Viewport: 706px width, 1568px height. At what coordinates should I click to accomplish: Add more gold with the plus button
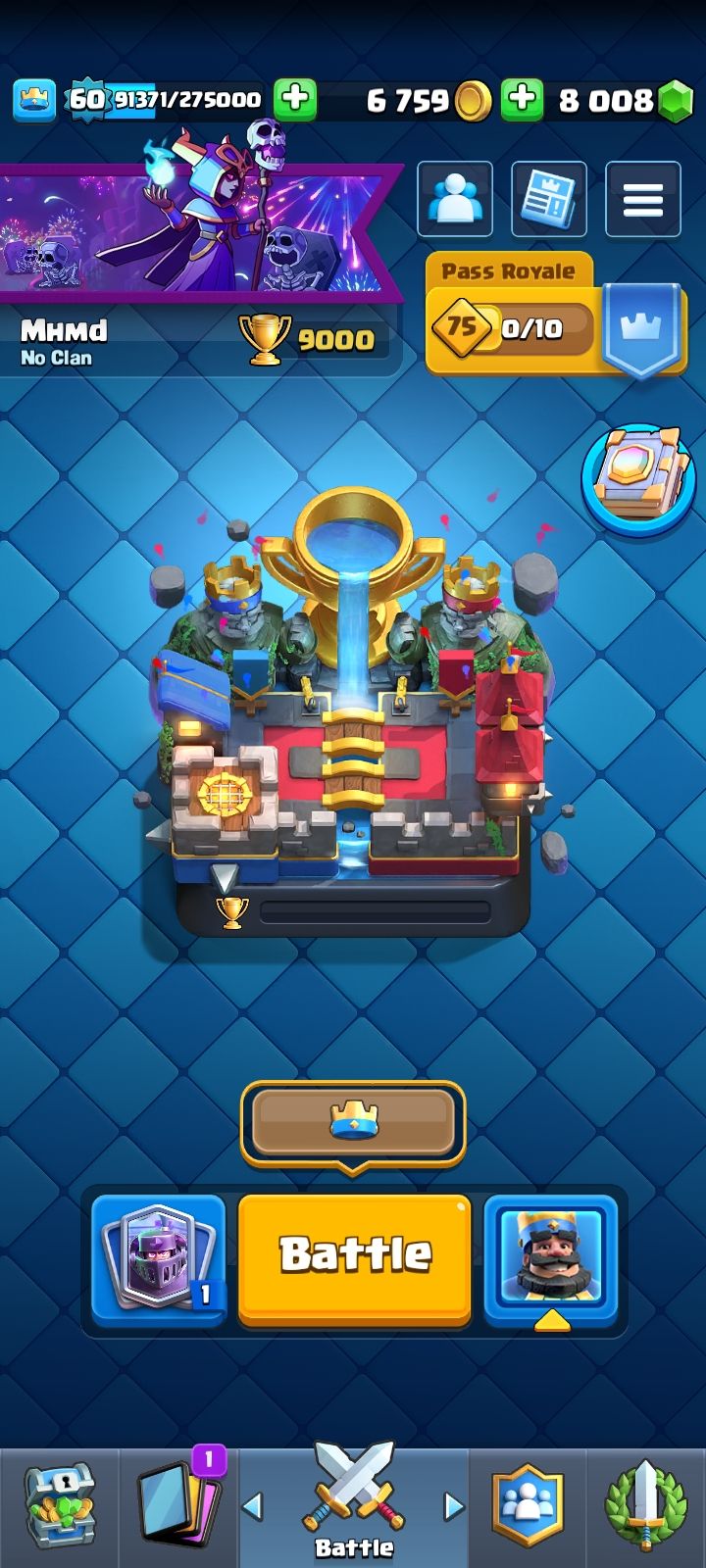pos(522,100)
